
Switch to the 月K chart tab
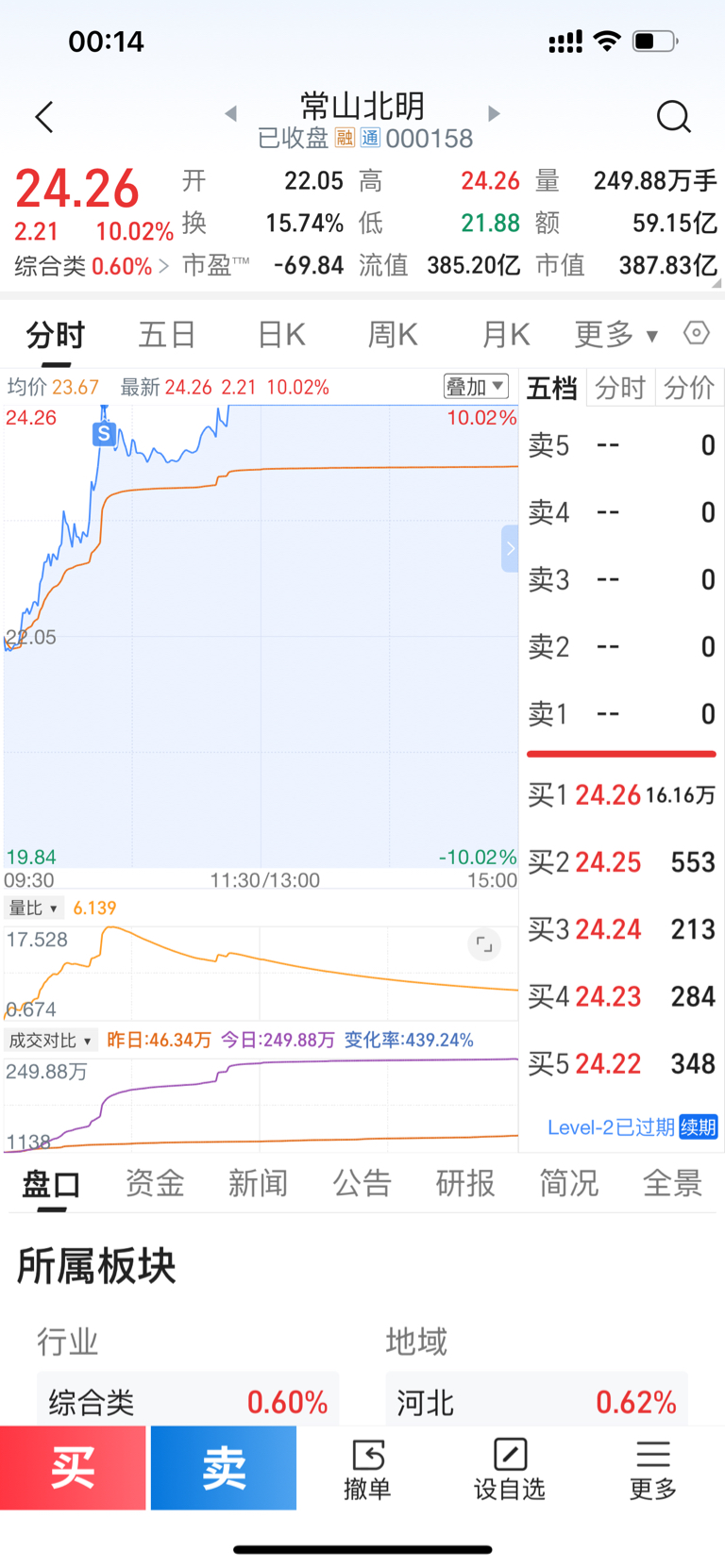pyautogui.click(x=505, y=335)
